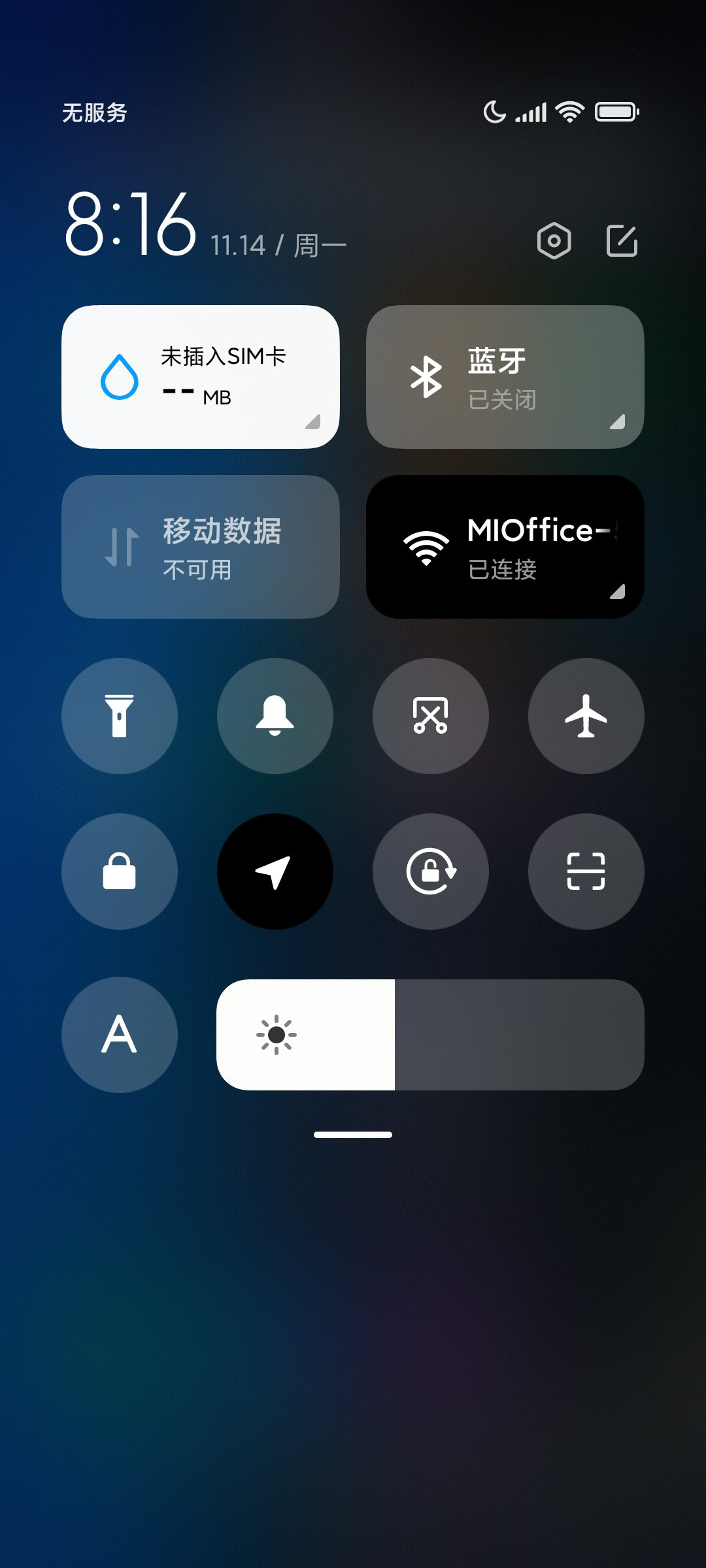Toggle the rotation lock
The image size is (706, 1568).
[431, 872]
